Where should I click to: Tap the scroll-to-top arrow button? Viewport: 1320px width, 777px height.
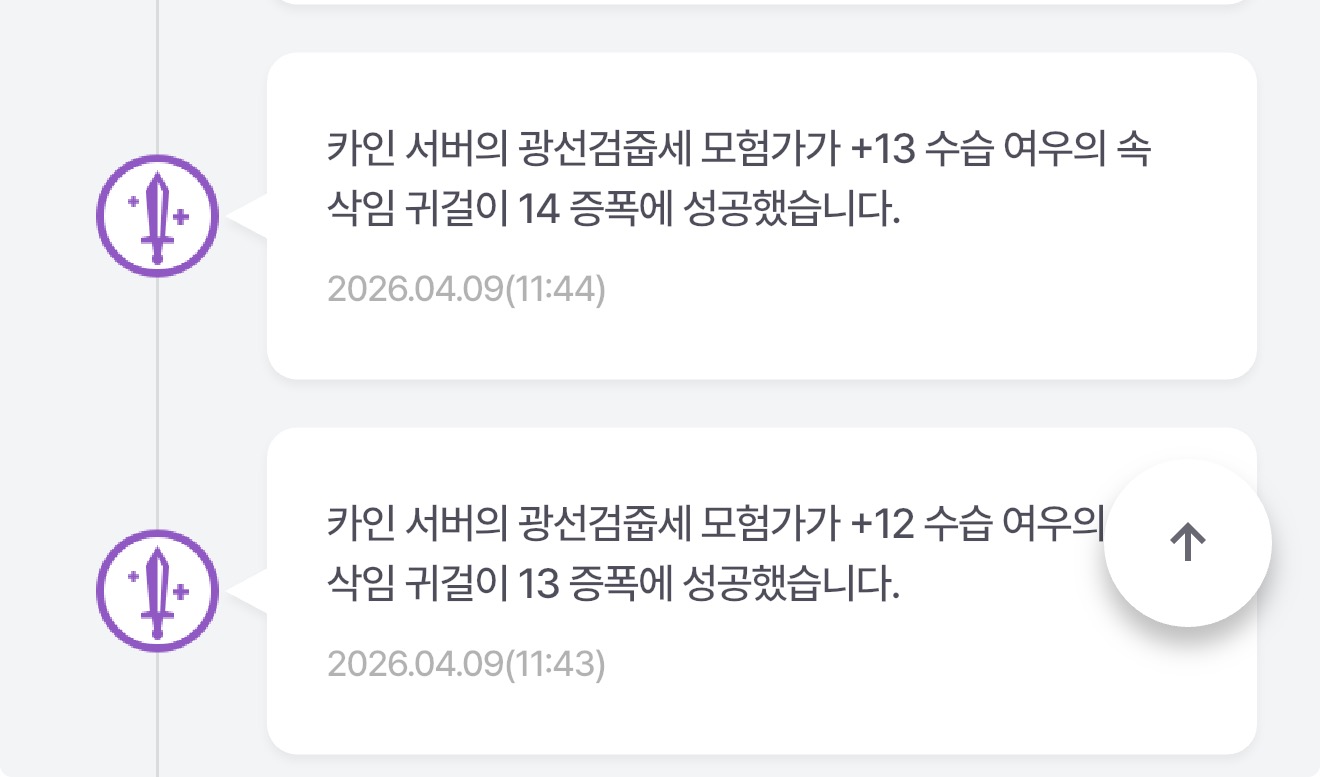(1187, 543)
